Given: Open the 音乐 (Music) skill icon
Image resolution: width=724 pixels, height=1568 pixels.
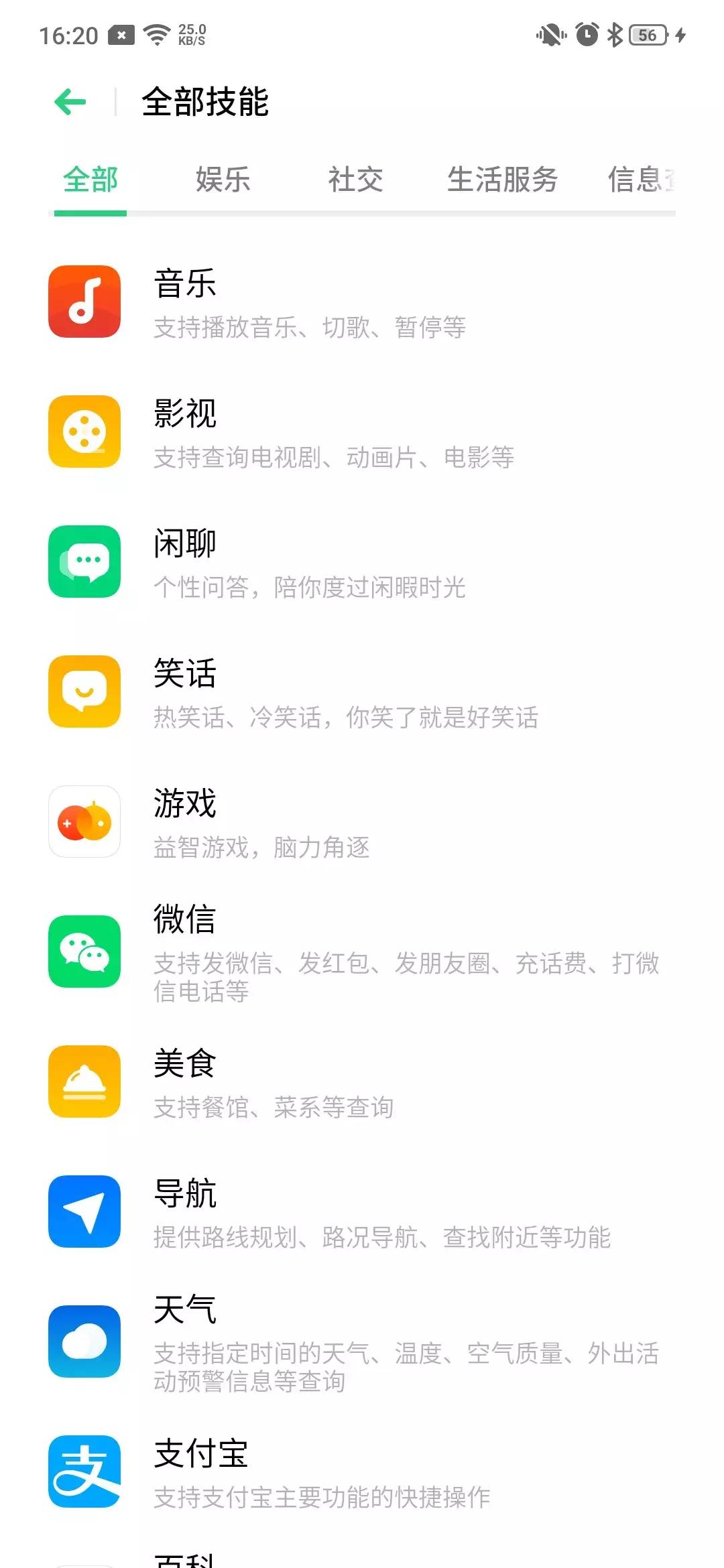Looking at the screenshot, I should pos(84,302).
